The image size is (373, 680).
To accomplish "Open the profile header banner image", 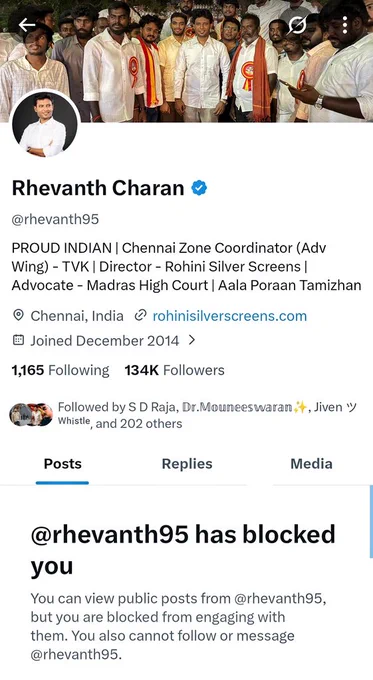I will click(186, 61).
